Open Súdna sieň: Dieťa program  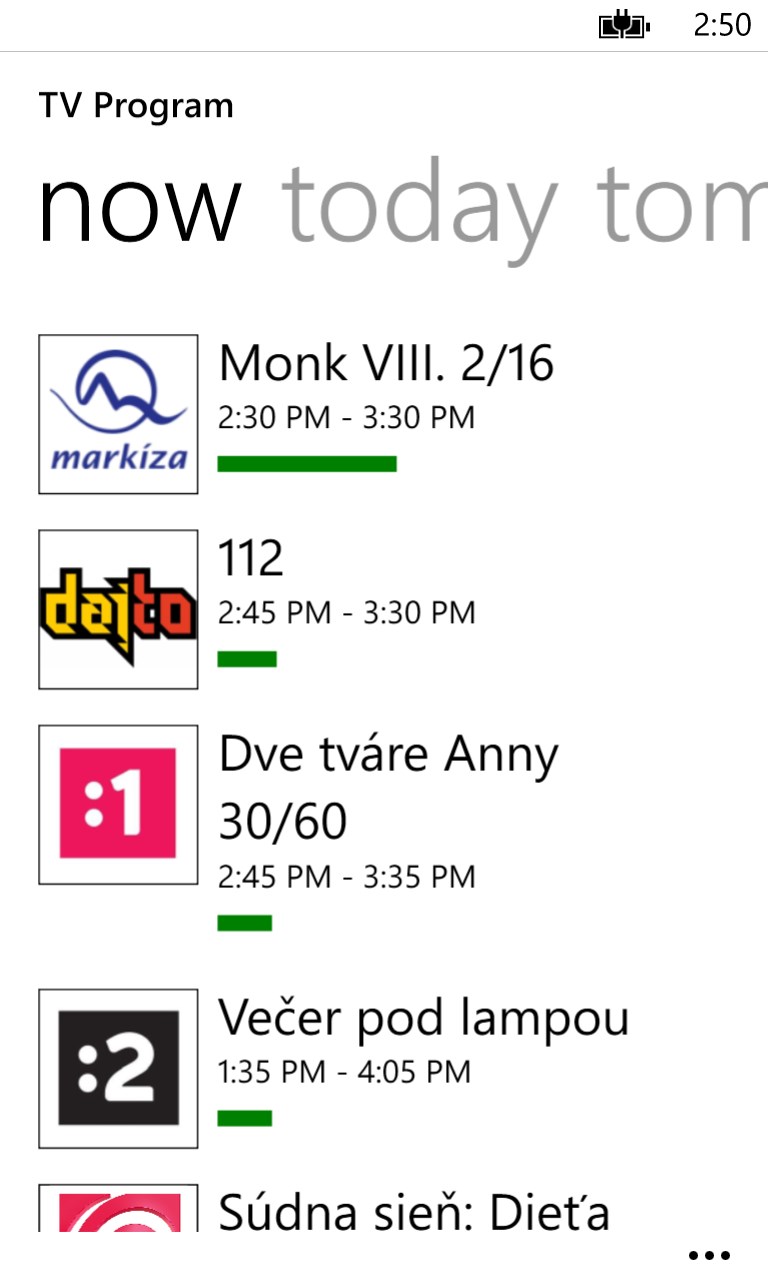(413, 1212)
